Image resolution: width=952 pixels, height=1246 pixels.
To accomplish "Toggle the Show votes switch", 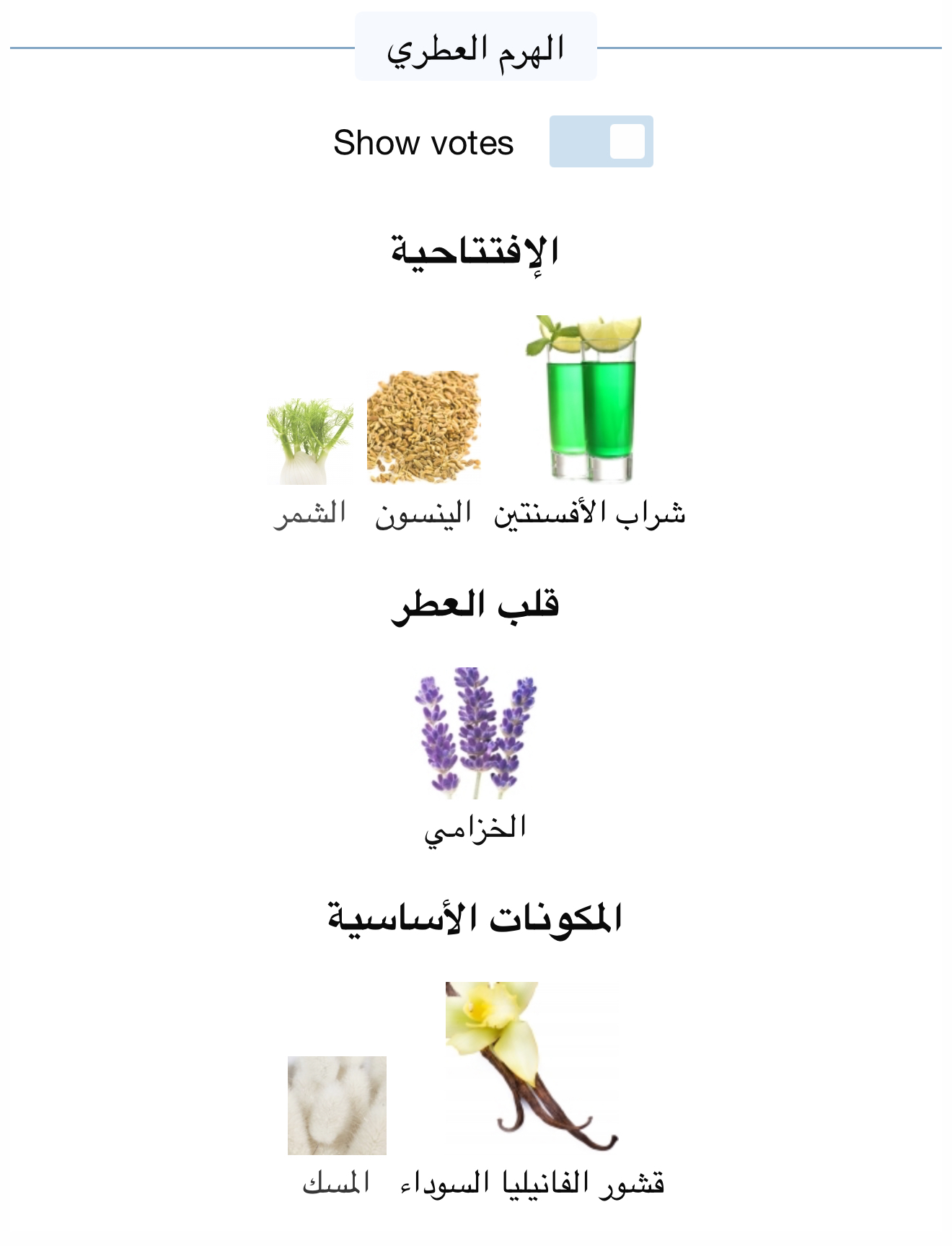I will click(601, 141).
